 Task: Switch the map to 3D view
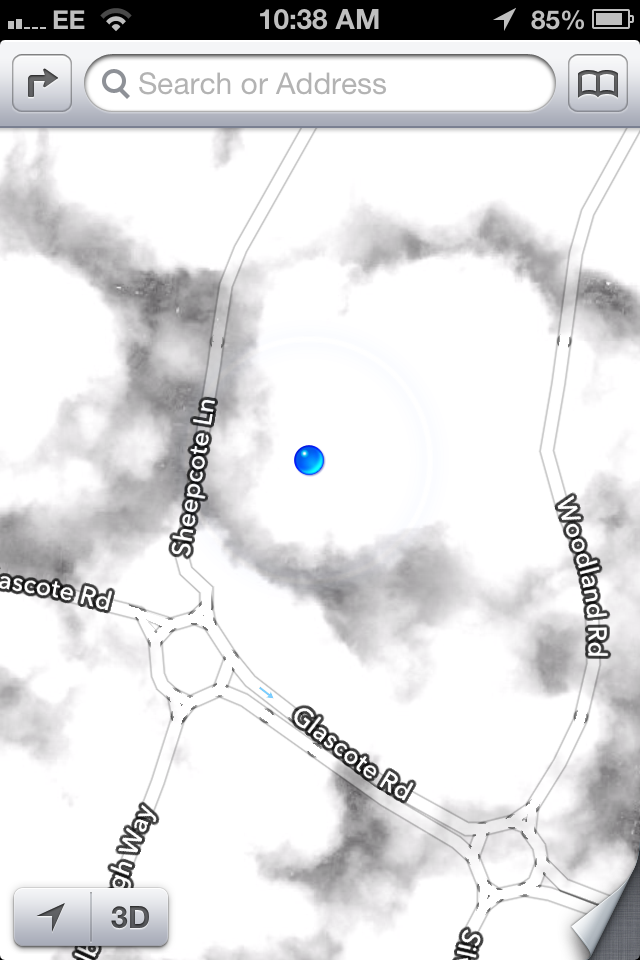pos(130,917)
